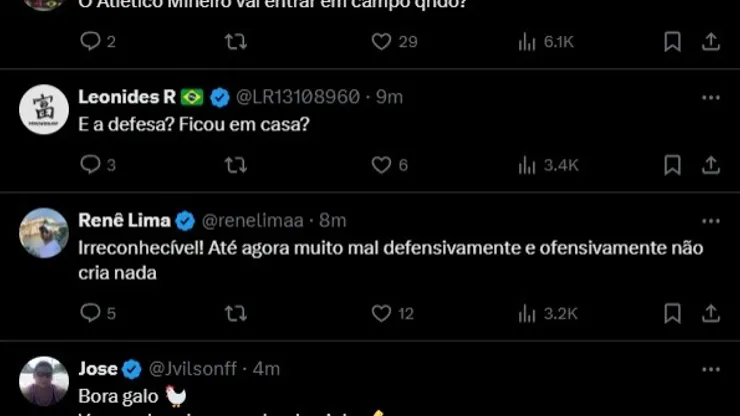Bookmark Renê Lima's post
740x416 pixels.
(673, 313)
